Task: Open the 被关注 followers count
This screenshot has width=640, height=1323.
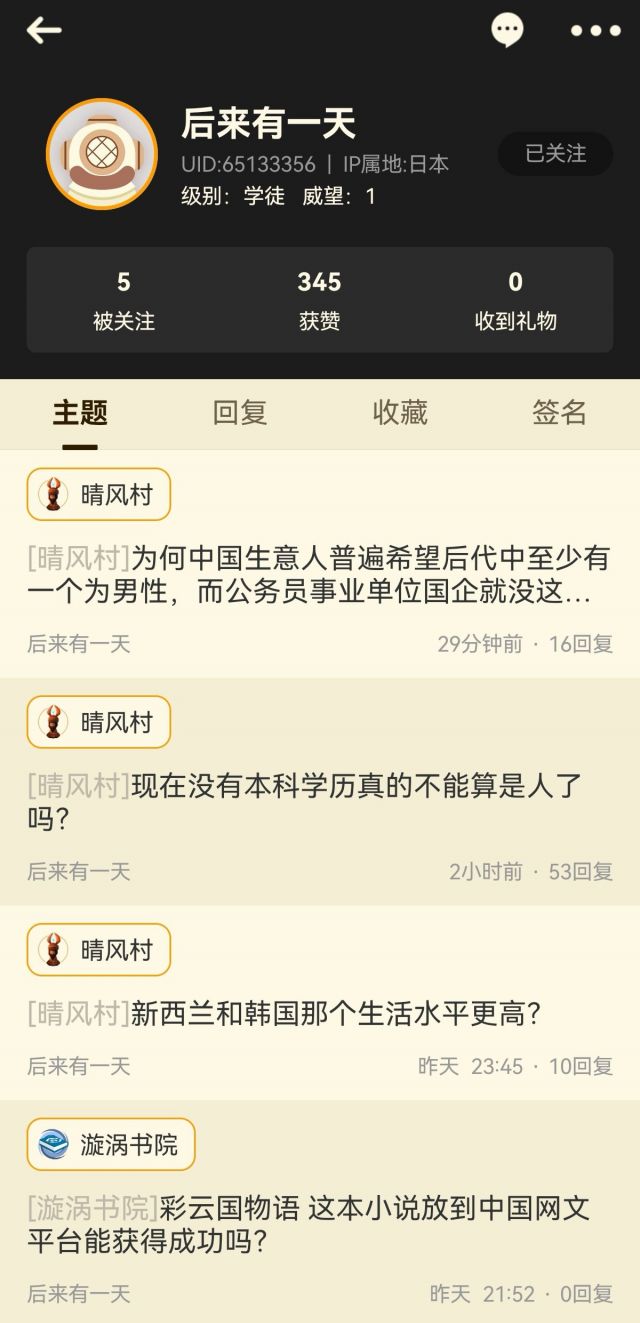Action: 124,300
